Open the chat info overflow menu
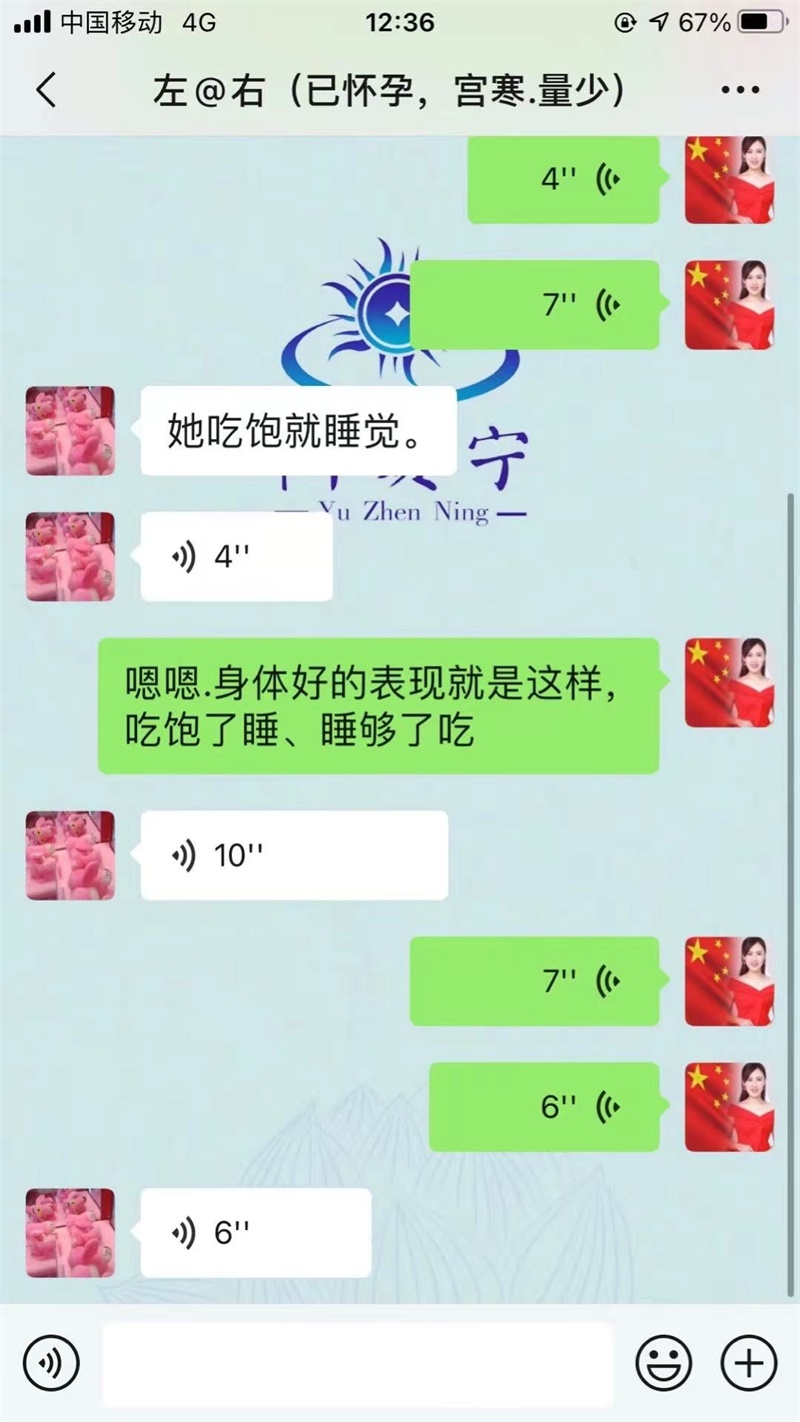Image resolution: width=800 pixels, height=1422 pixels. 740,90
